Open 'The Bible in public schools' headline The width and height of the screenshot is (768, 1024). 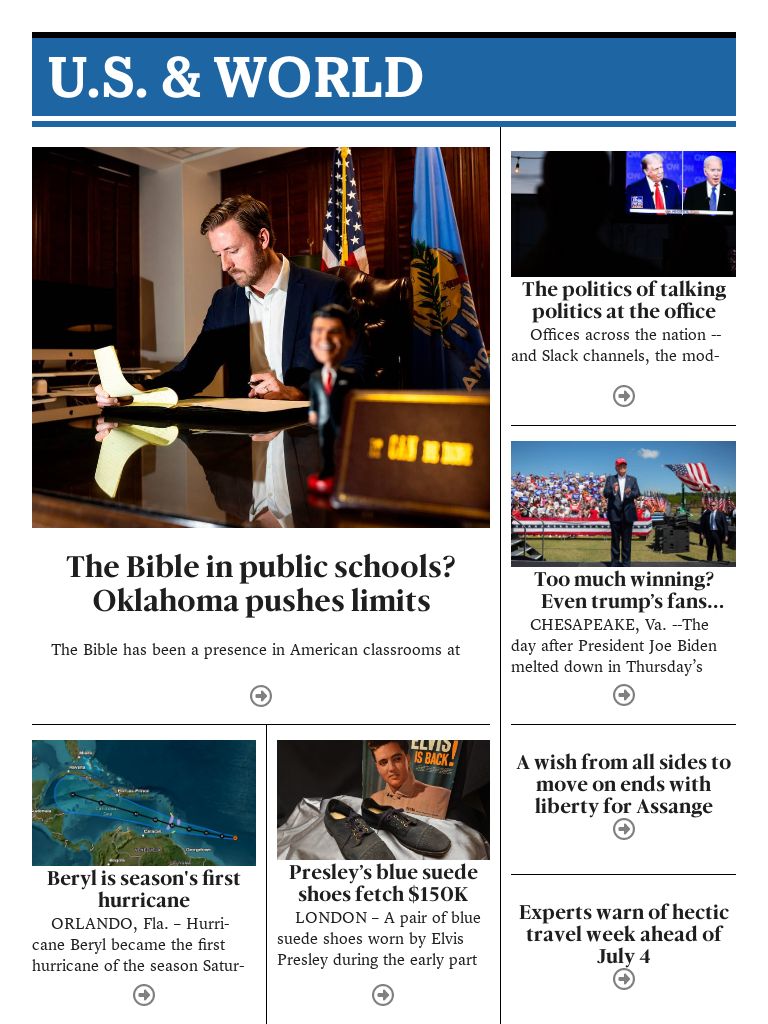[260, 584]
